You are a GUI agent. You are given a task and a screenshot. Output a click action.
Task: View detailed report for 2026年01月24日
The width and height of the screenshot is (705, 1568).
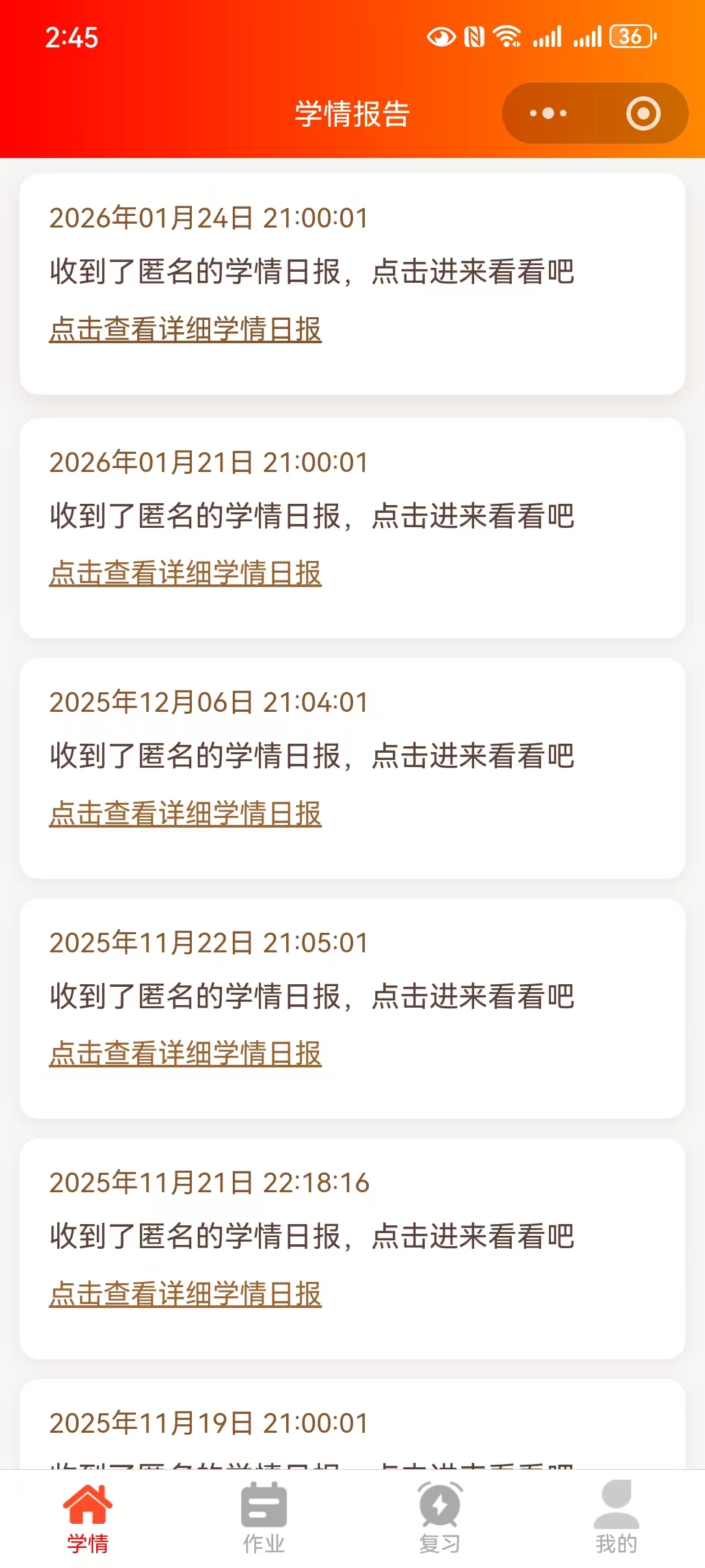pyautogui.click(x=185, y=330)
